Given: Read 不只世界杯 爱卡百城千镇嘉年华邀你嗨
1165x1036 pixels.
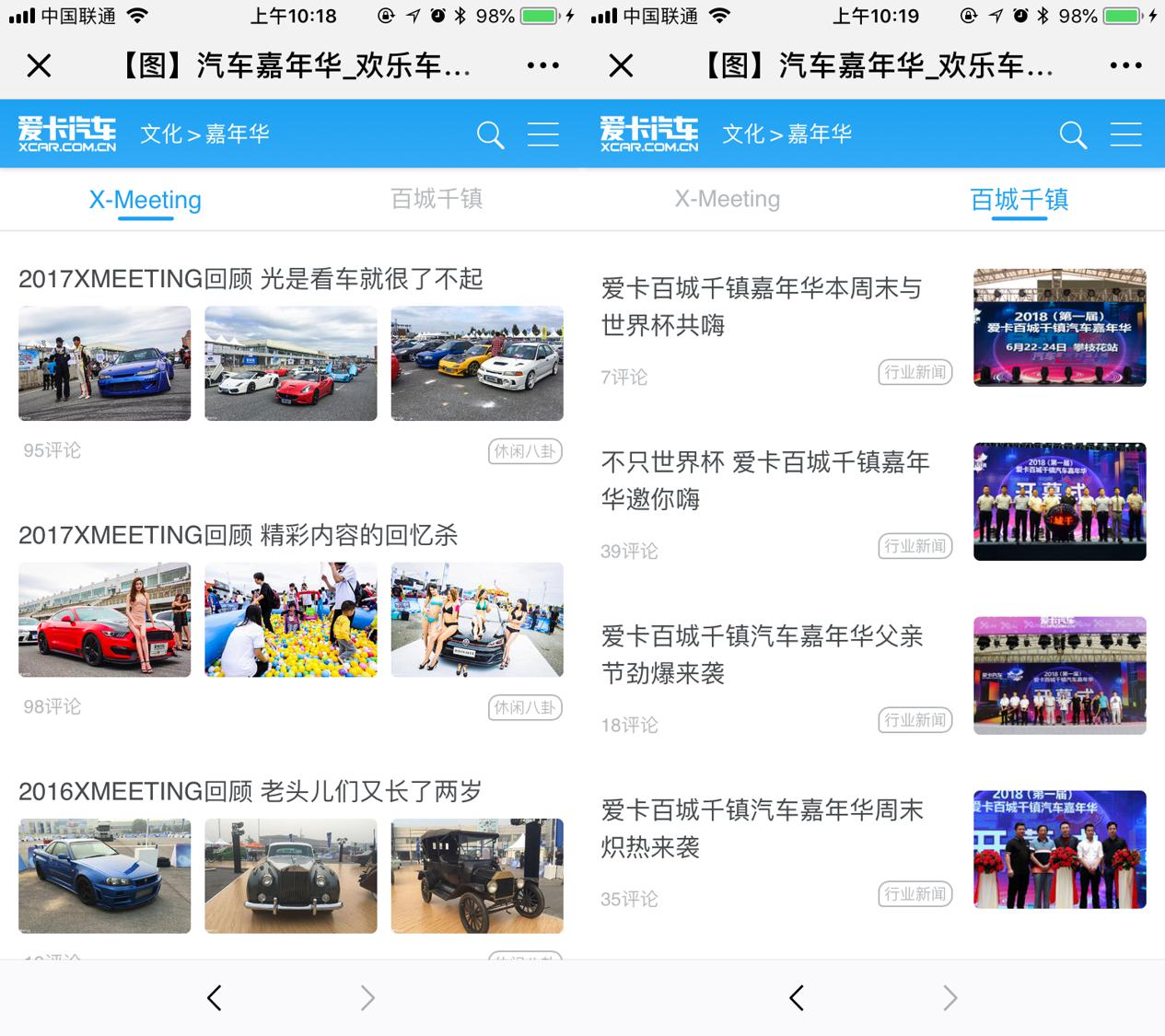Looking at the screenshot, I should [x=765, y=480].
